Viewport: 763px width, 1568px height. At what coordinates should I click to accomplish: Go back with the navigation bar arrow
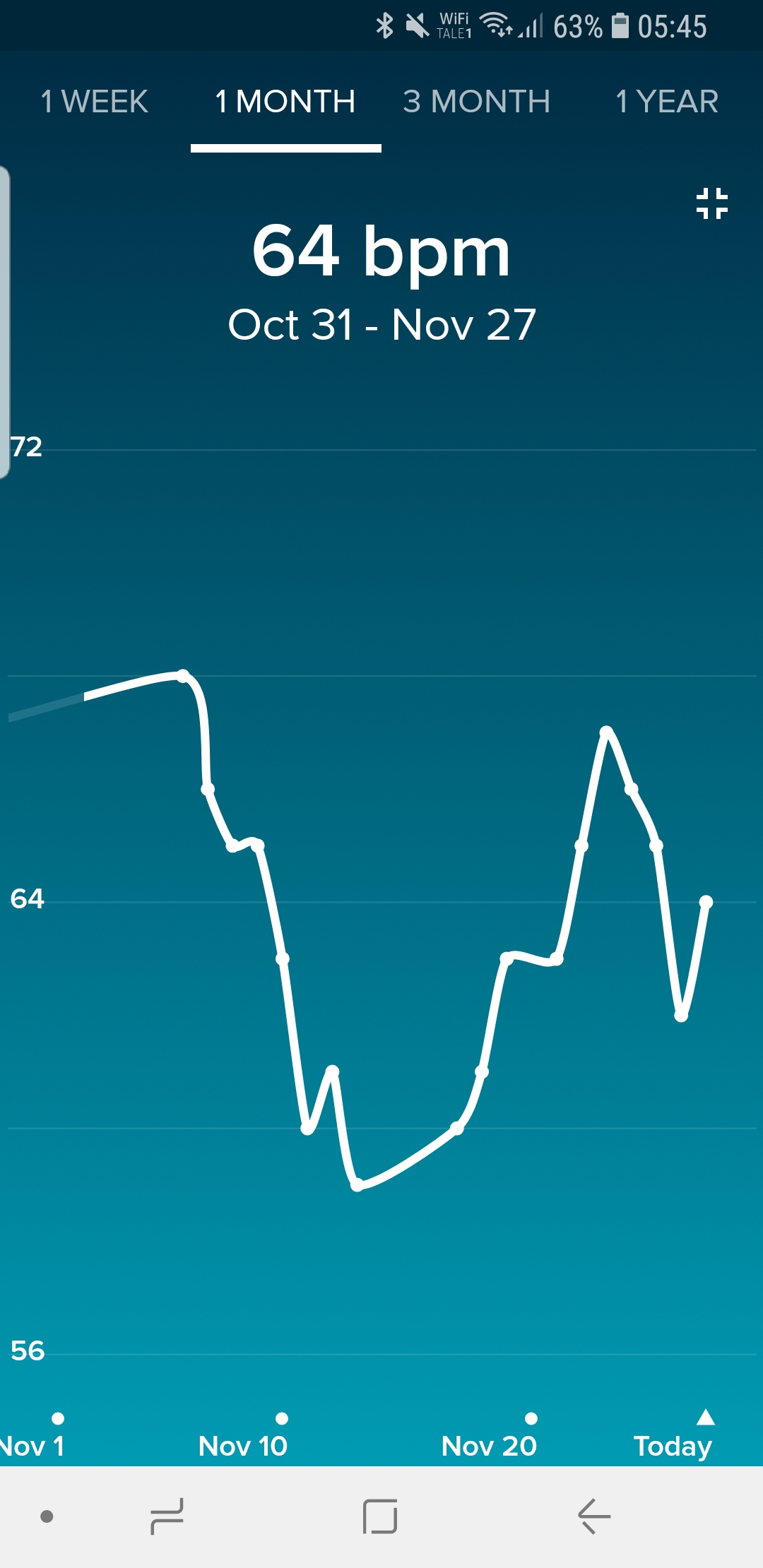[x=593, y=1516]
